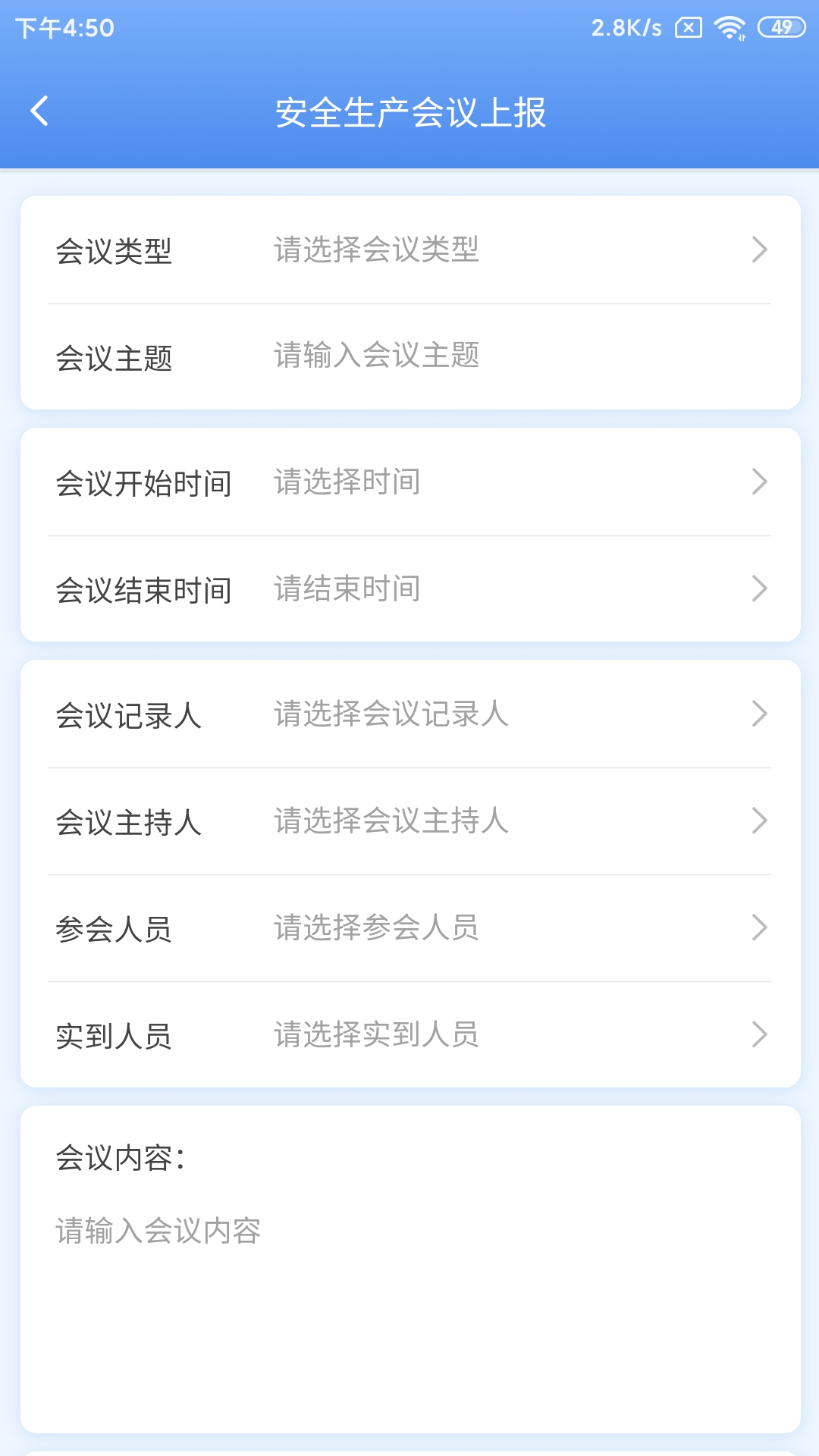The image size is (819, 1456).
Task: Choose 实到人员 actual attendees
Action: point(409,1032)
